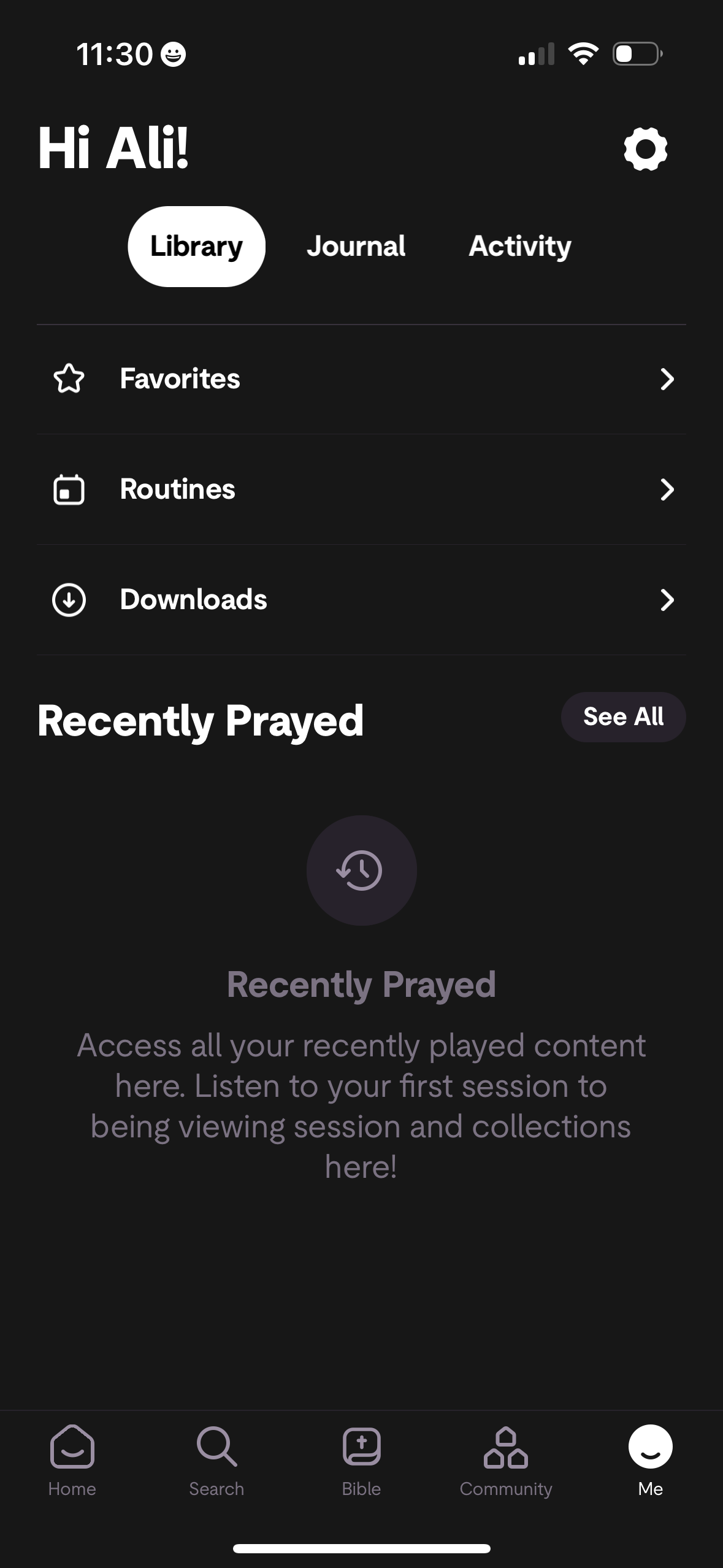The width and height of the screenshot is (723, 1568).
Task: Switch to the Bible tab
Action: point(361,1460)
